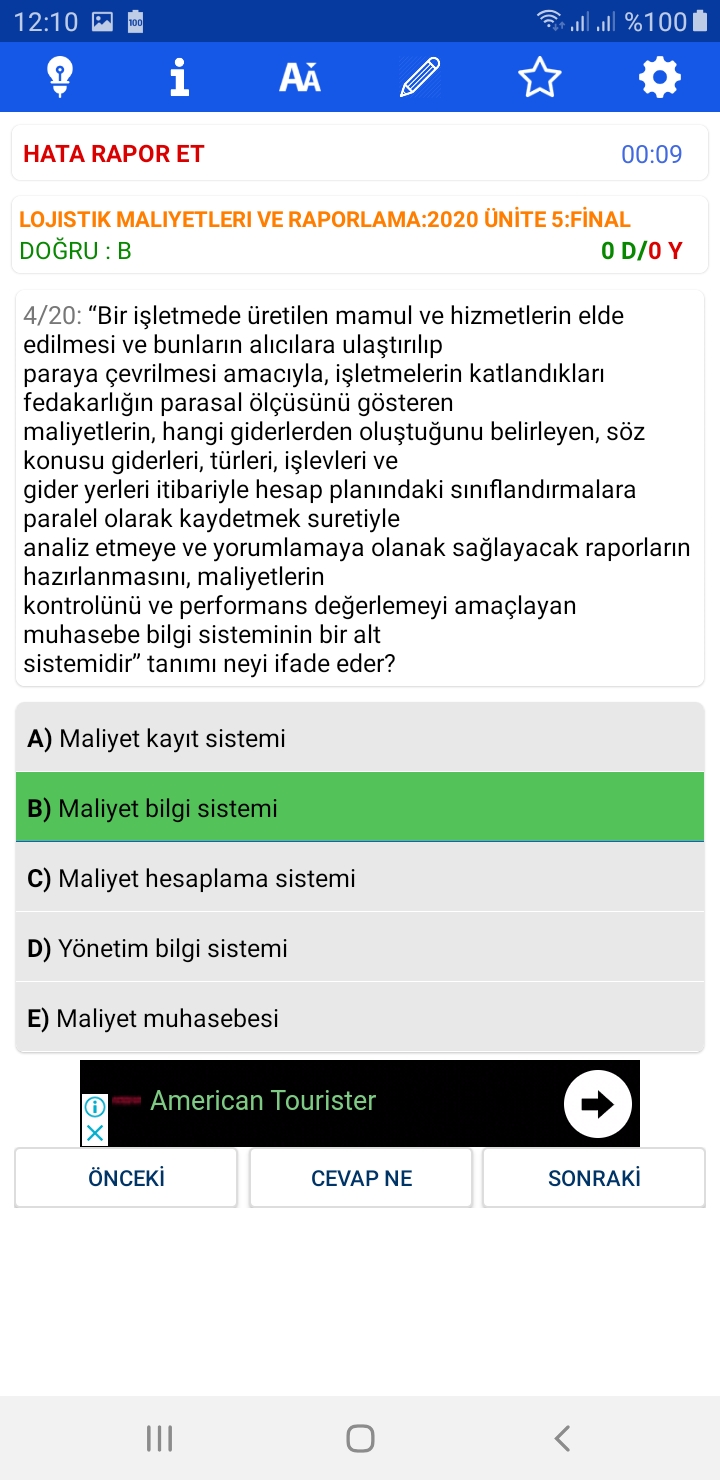
Task: Tap CEVAP NE to reveal the answer
Action: click(361, 1178)
